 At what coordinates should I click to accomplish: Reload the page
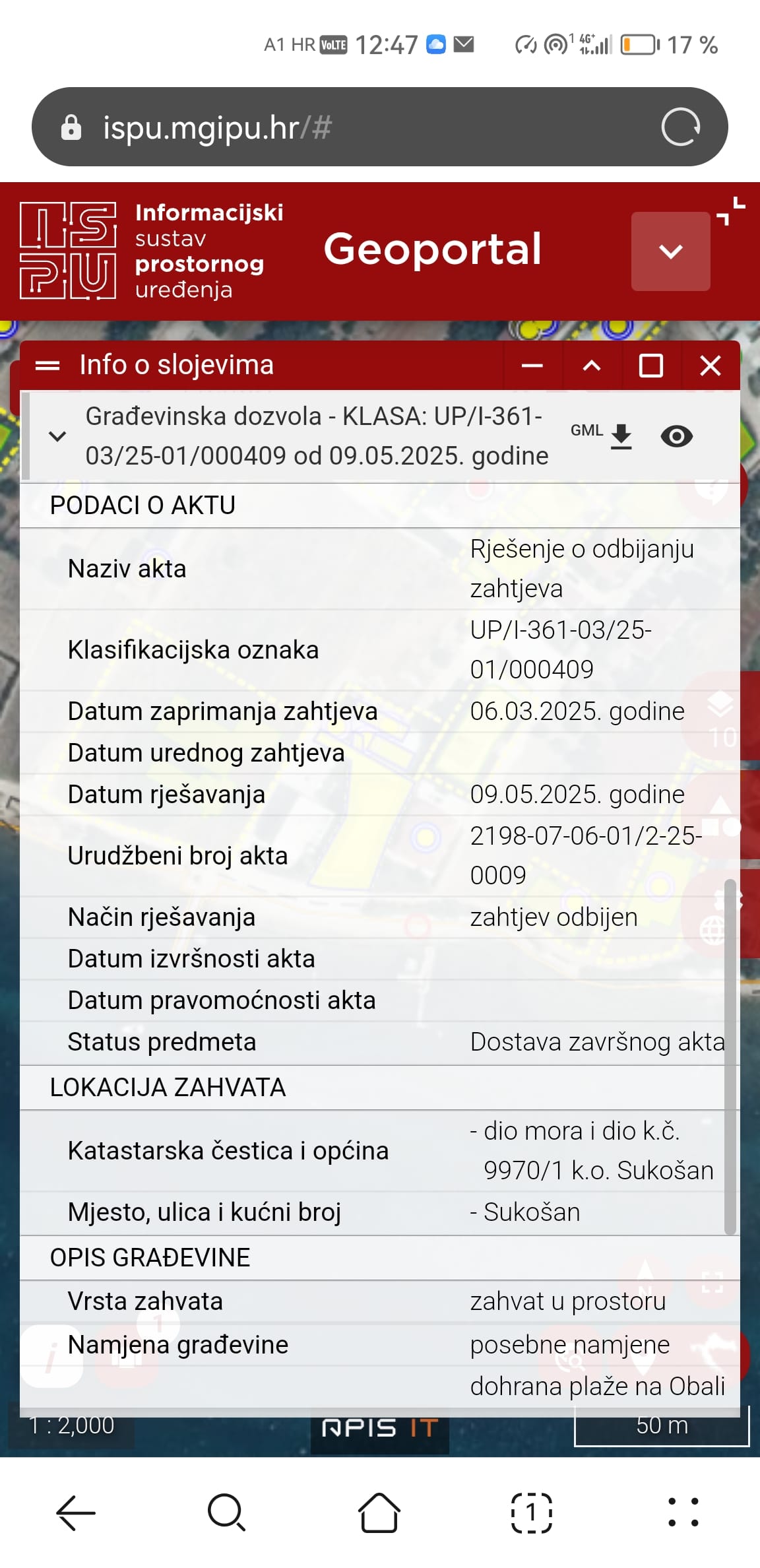pos(680,127)
